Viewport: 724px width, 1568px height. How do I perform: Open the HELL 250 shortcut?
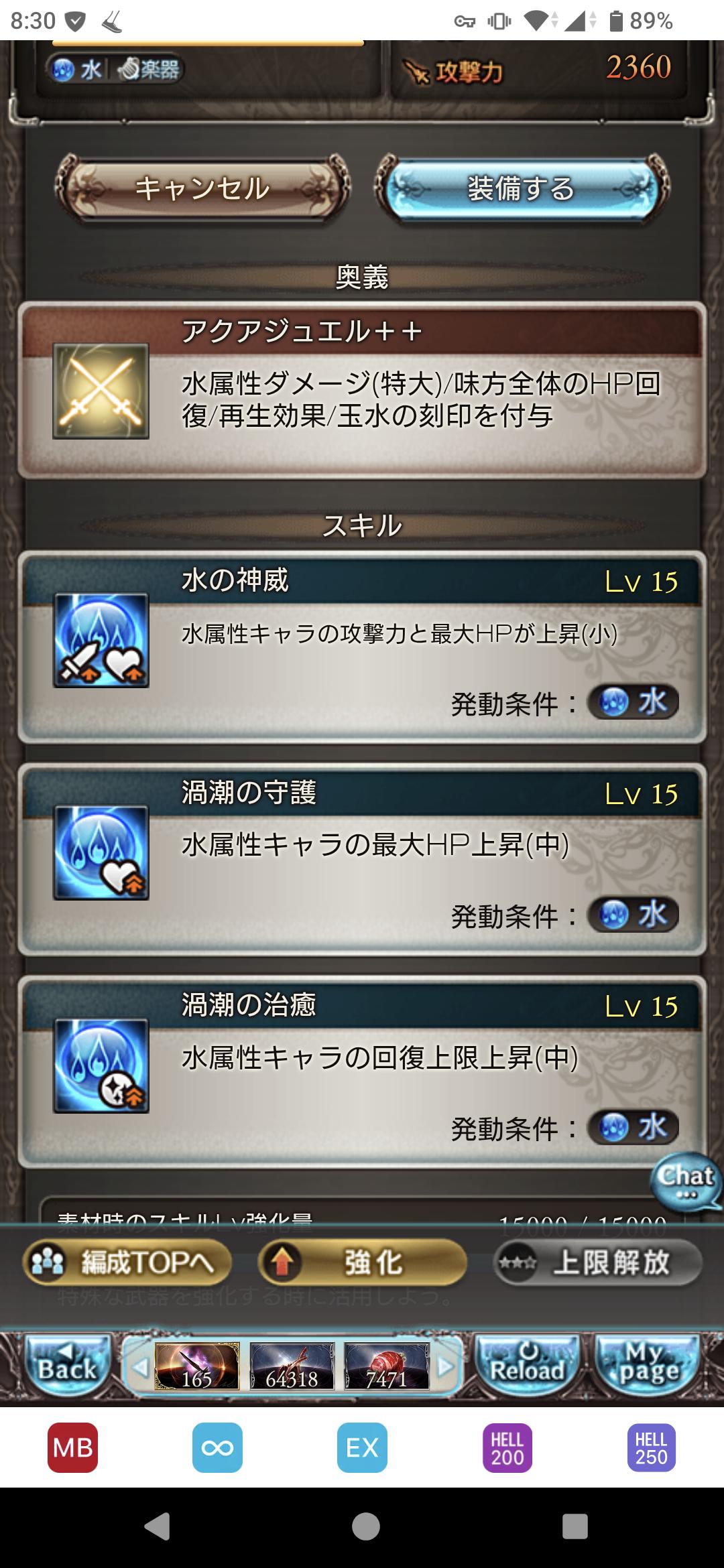tap(651, 1448)
